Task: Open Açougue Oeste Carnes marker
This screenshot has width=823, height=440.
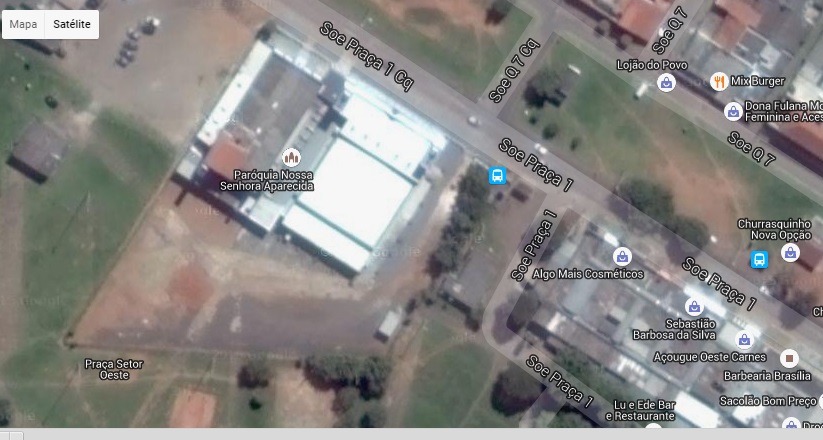Action: [744, 340]
